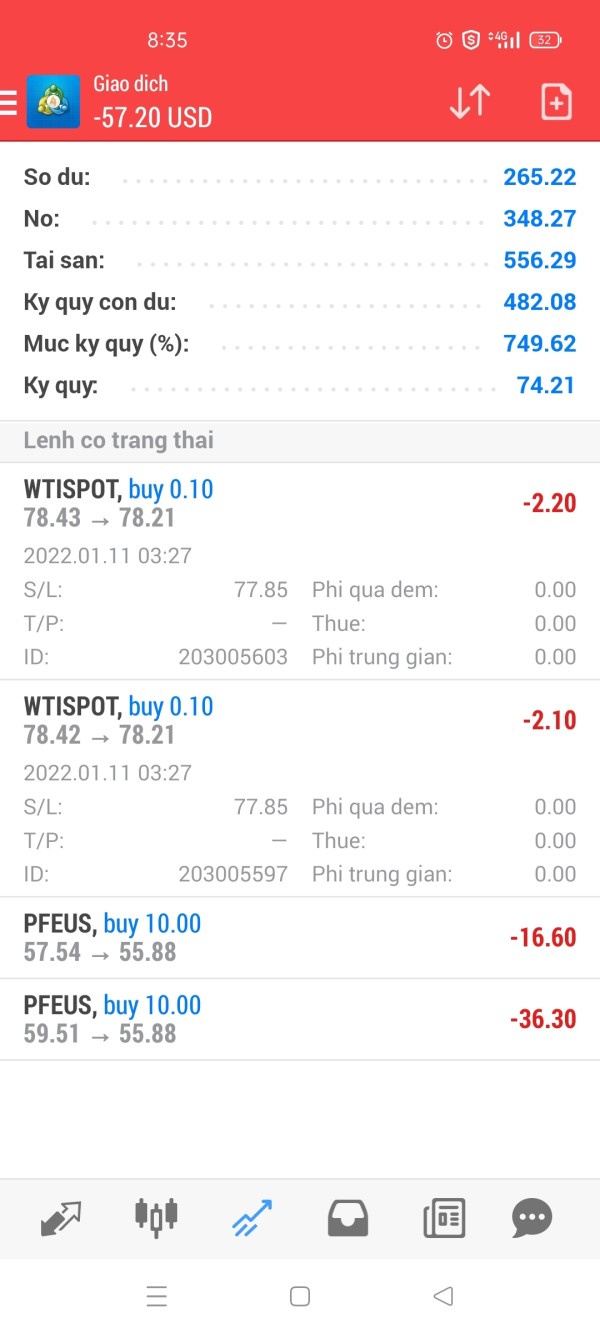Expand the PFEUS position opened at 57.54
The width and height of the screenshot is (600, 1333).
(x=300, y=937)
